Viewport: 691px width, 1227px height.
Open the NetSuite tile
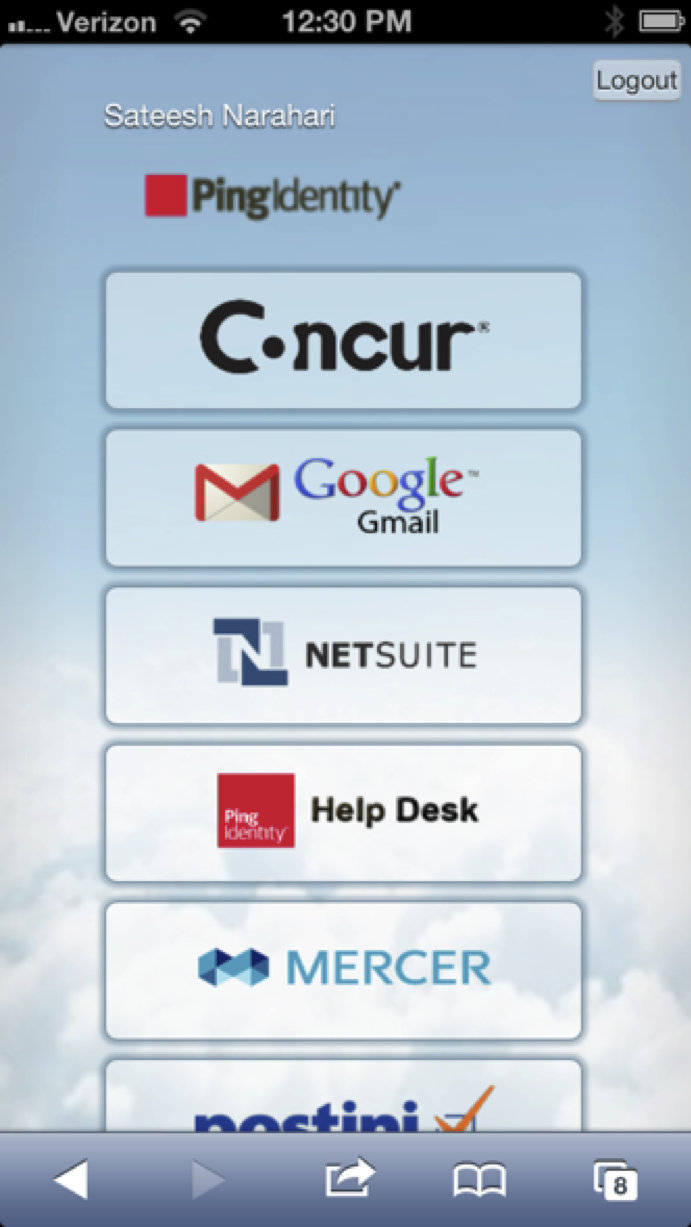[343, 655]
